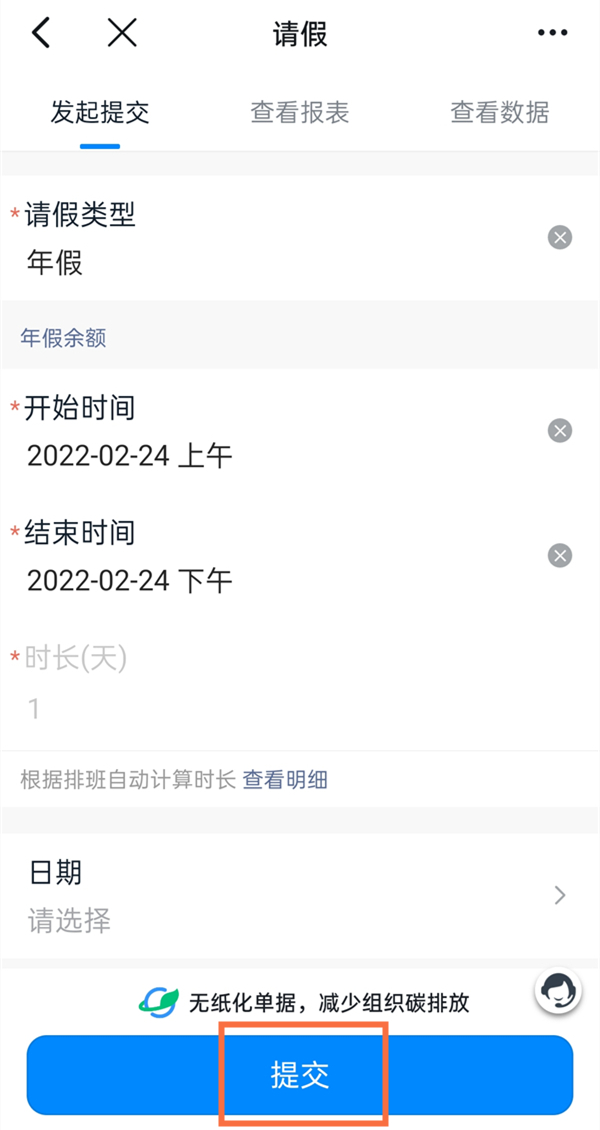Clear the 结束时间 value
This screenshot has height=1130, width=600.
click(x=560, y=556)
